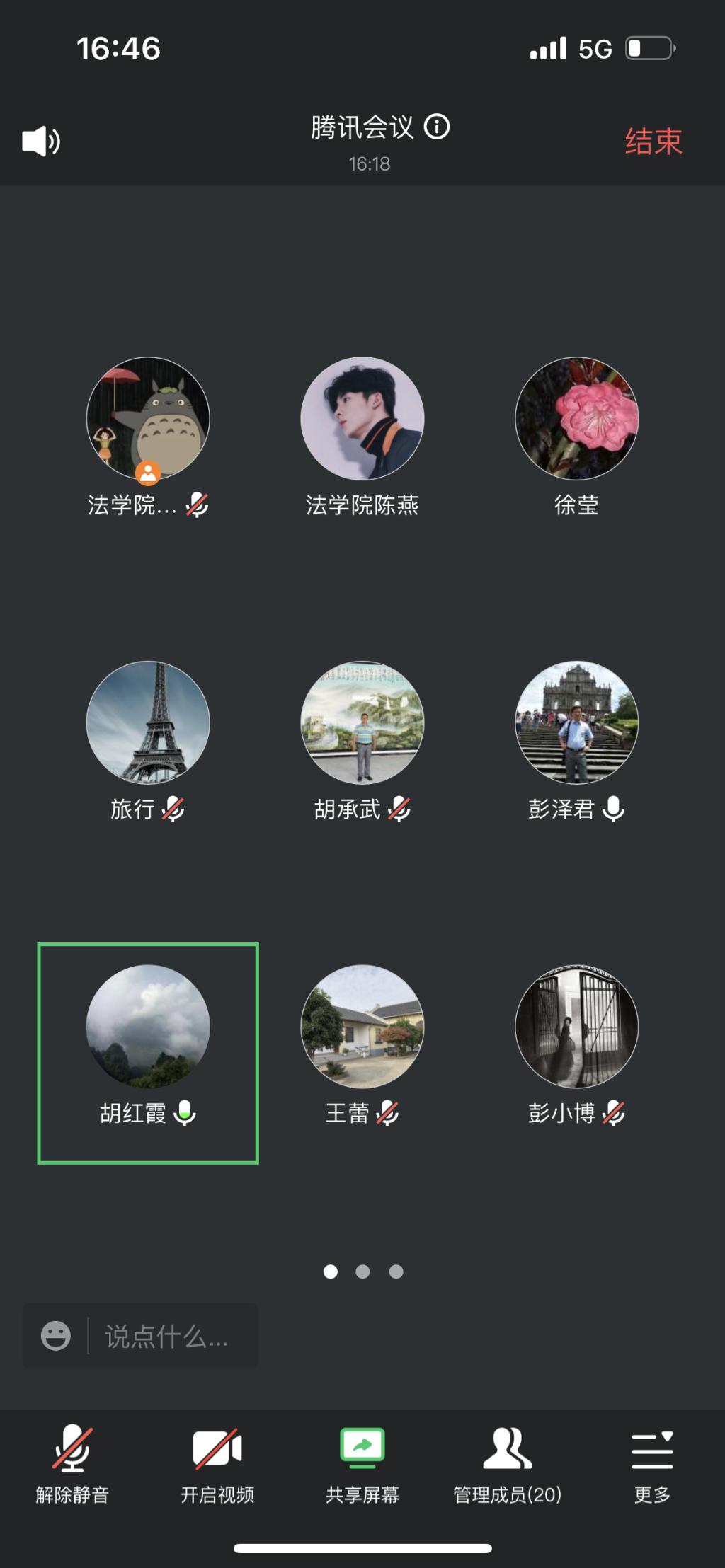
Task: Start sharing with 共享屏幕
Action: [x=362, y=1462]
